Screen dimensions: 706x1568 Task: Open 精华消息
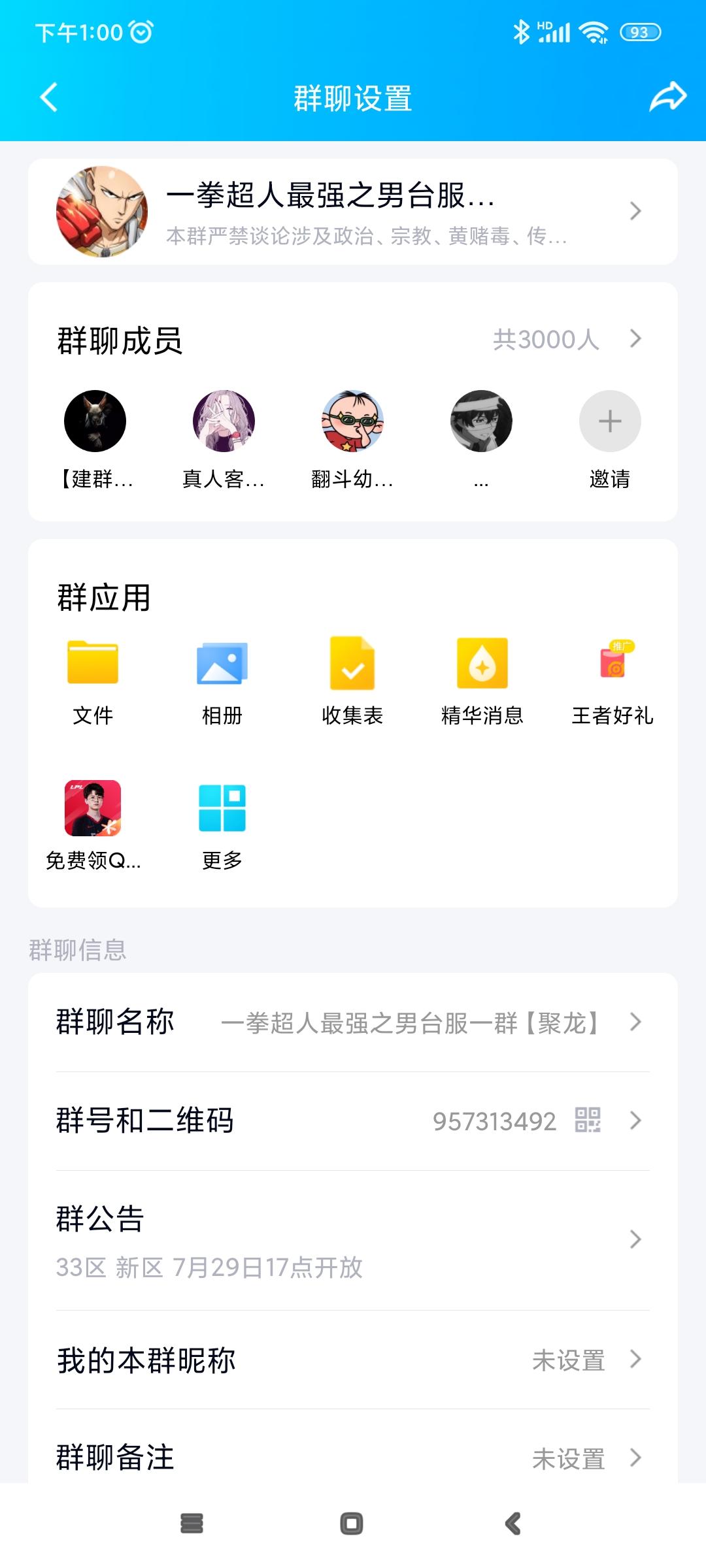pos(482,663)
